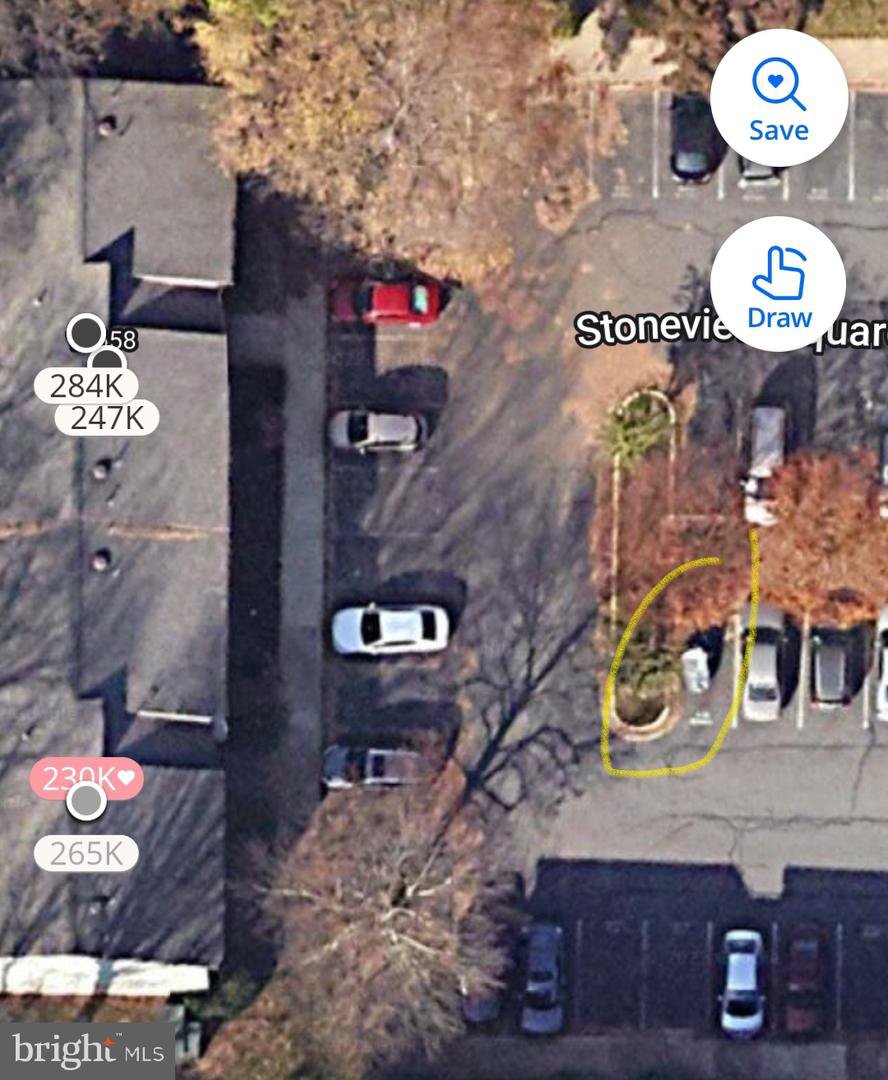Activate the Draw boundary tool
Image resolution: width=888 pixels, height=1080 pixels.
click(x=778, y=285)
